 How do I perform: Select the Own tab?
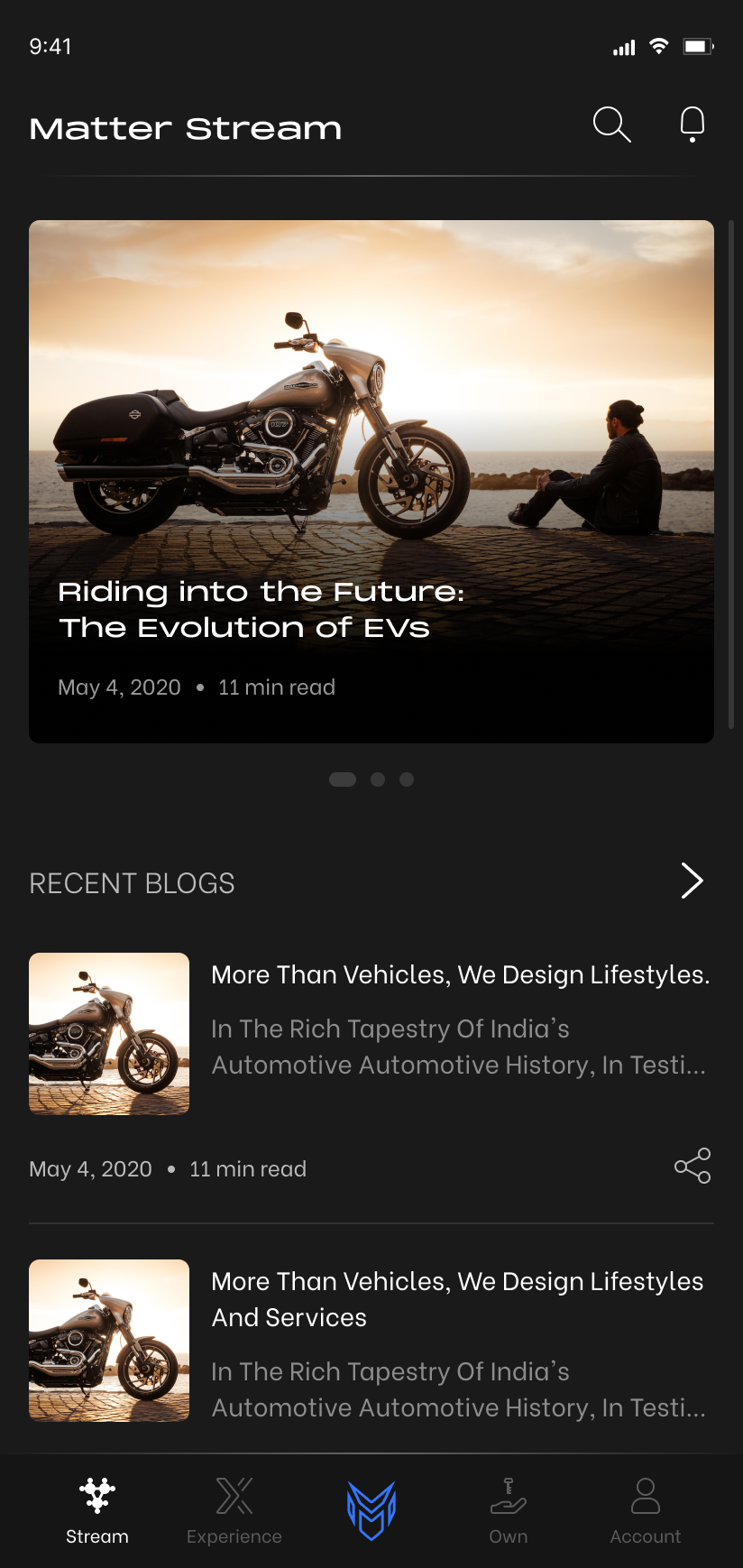point(509,1509)
